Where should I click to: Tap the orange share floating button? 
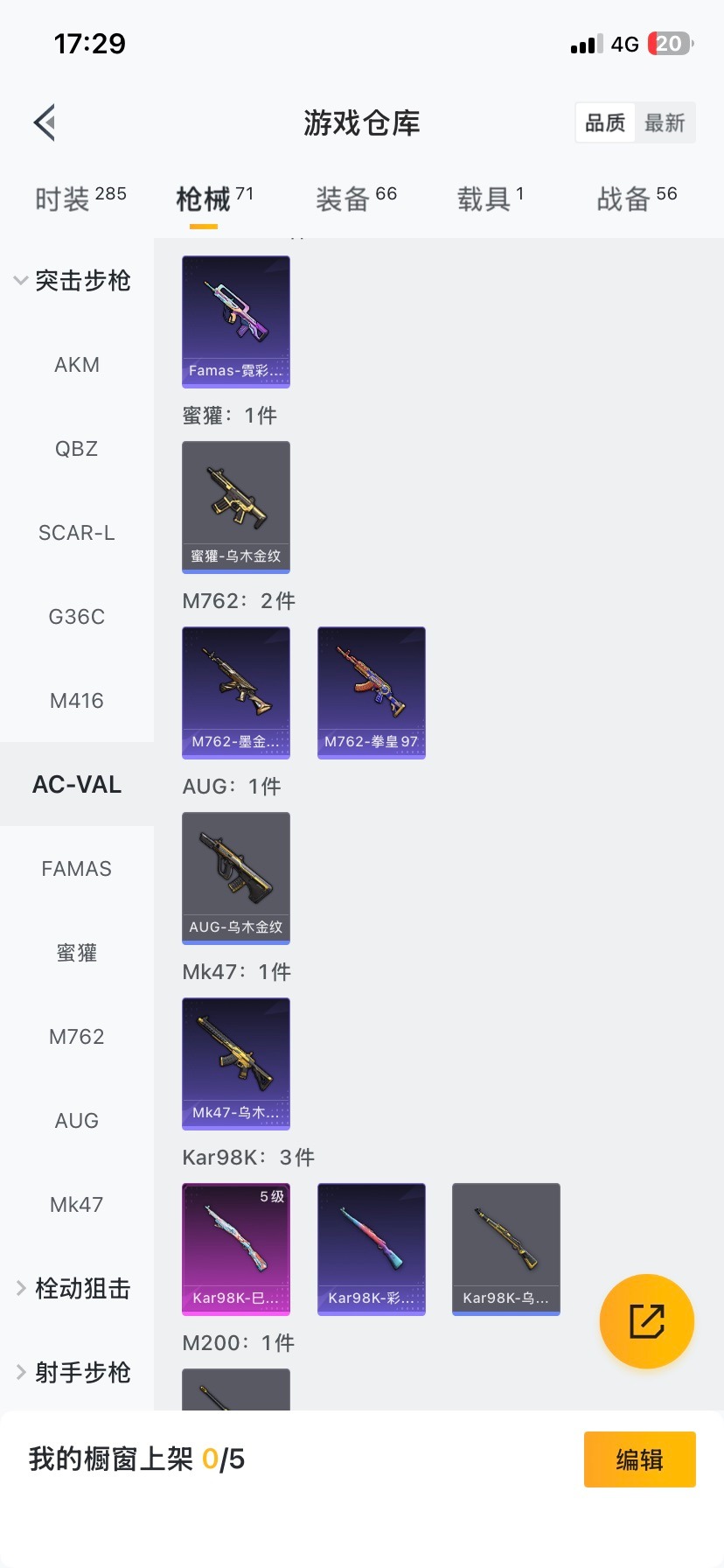coord(647,1321)
